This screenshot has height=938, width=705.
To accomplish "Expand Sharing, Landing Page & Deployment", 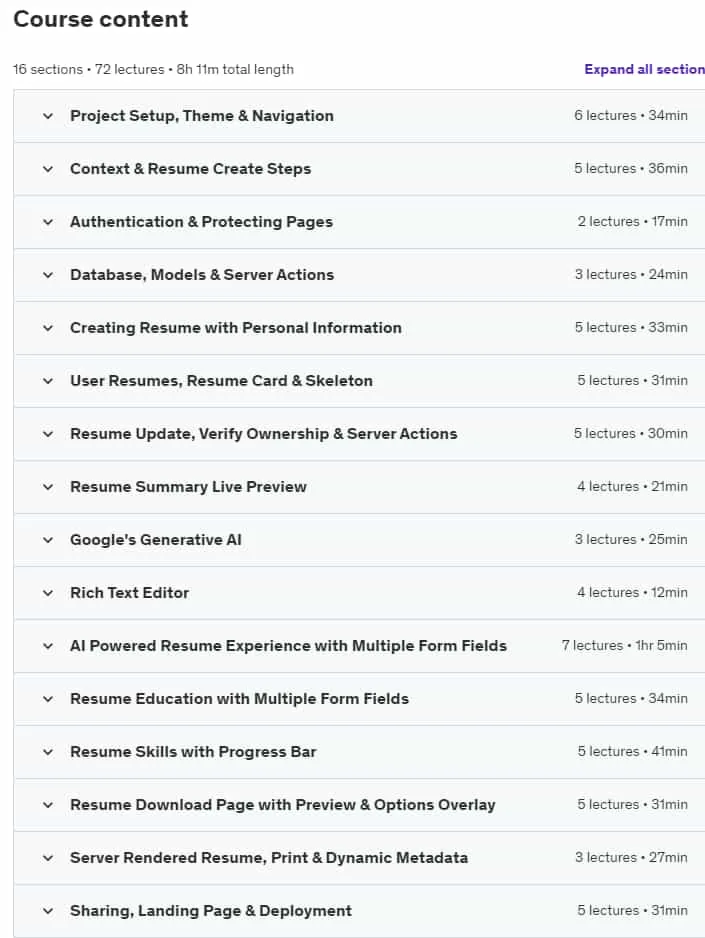I will [x=359, y=911].
